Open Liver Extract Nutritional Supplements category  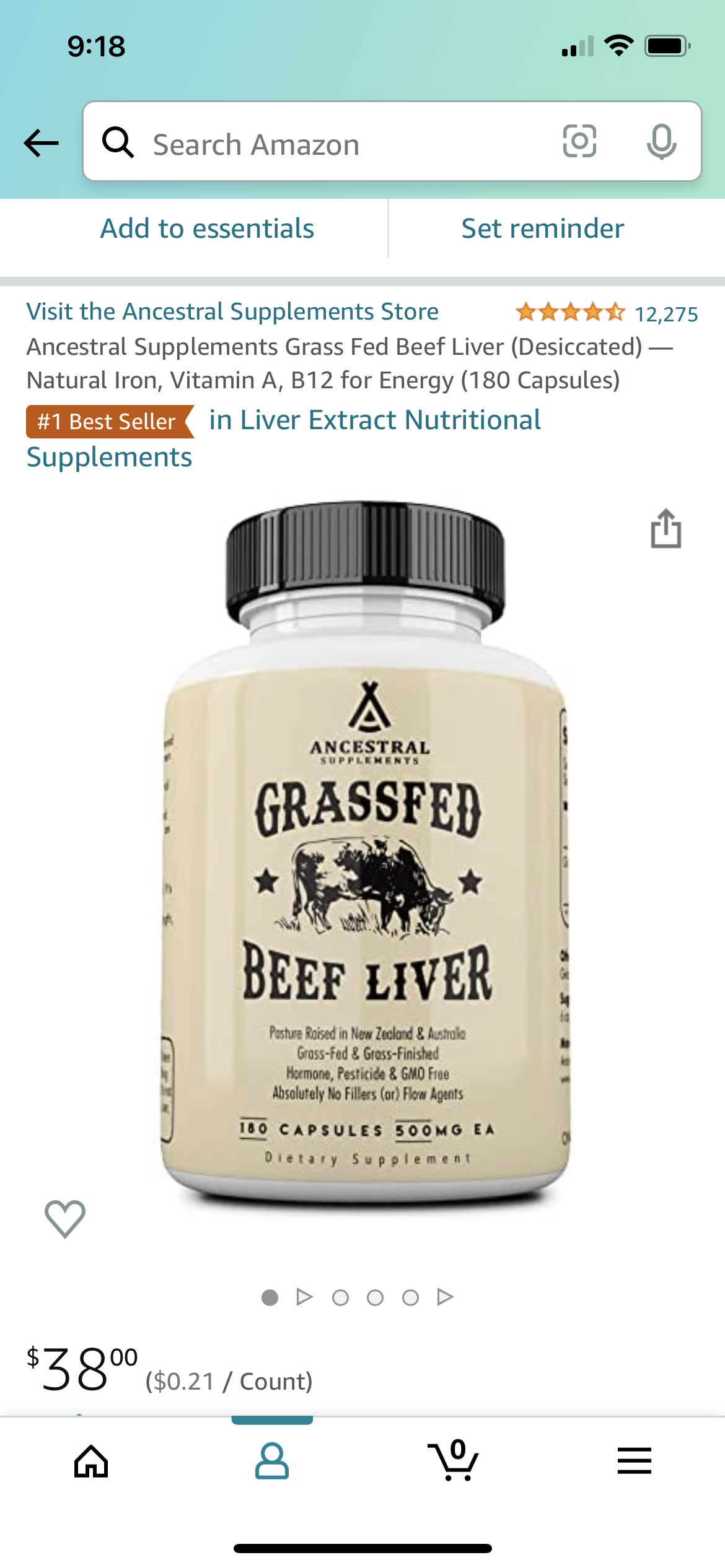pos(374,420)
